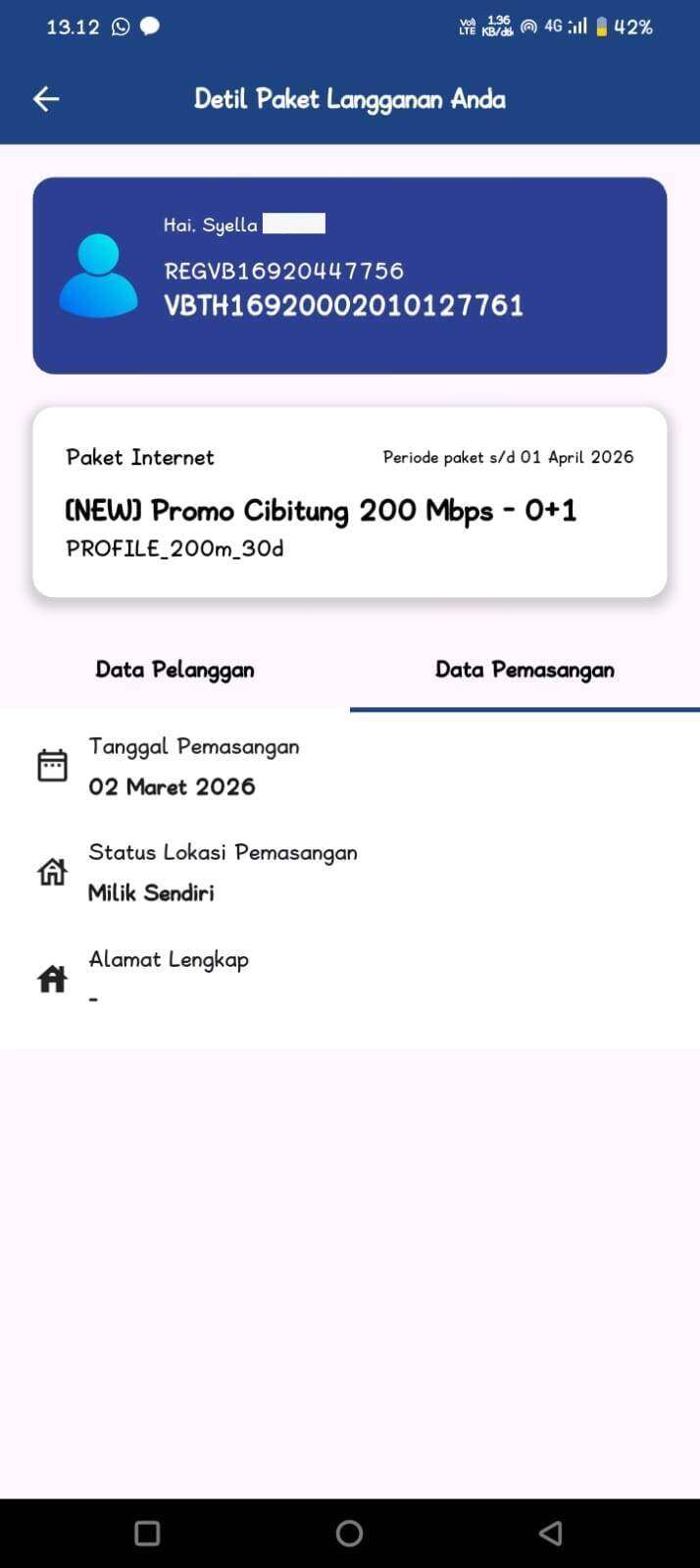Select the Data Pemasangan tab

tap(525, 670)
